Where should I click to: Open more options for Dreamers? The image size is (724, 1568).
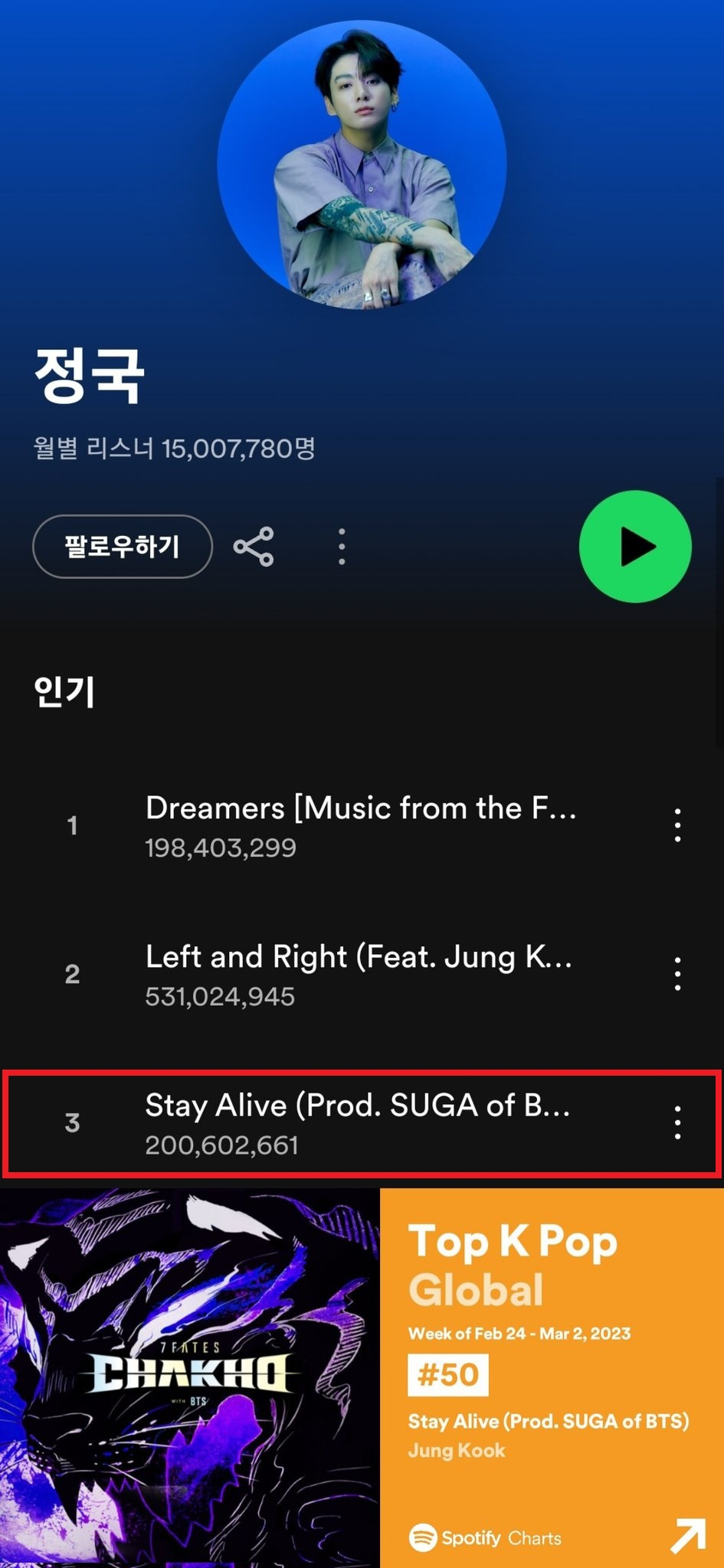tap(677, 825)
